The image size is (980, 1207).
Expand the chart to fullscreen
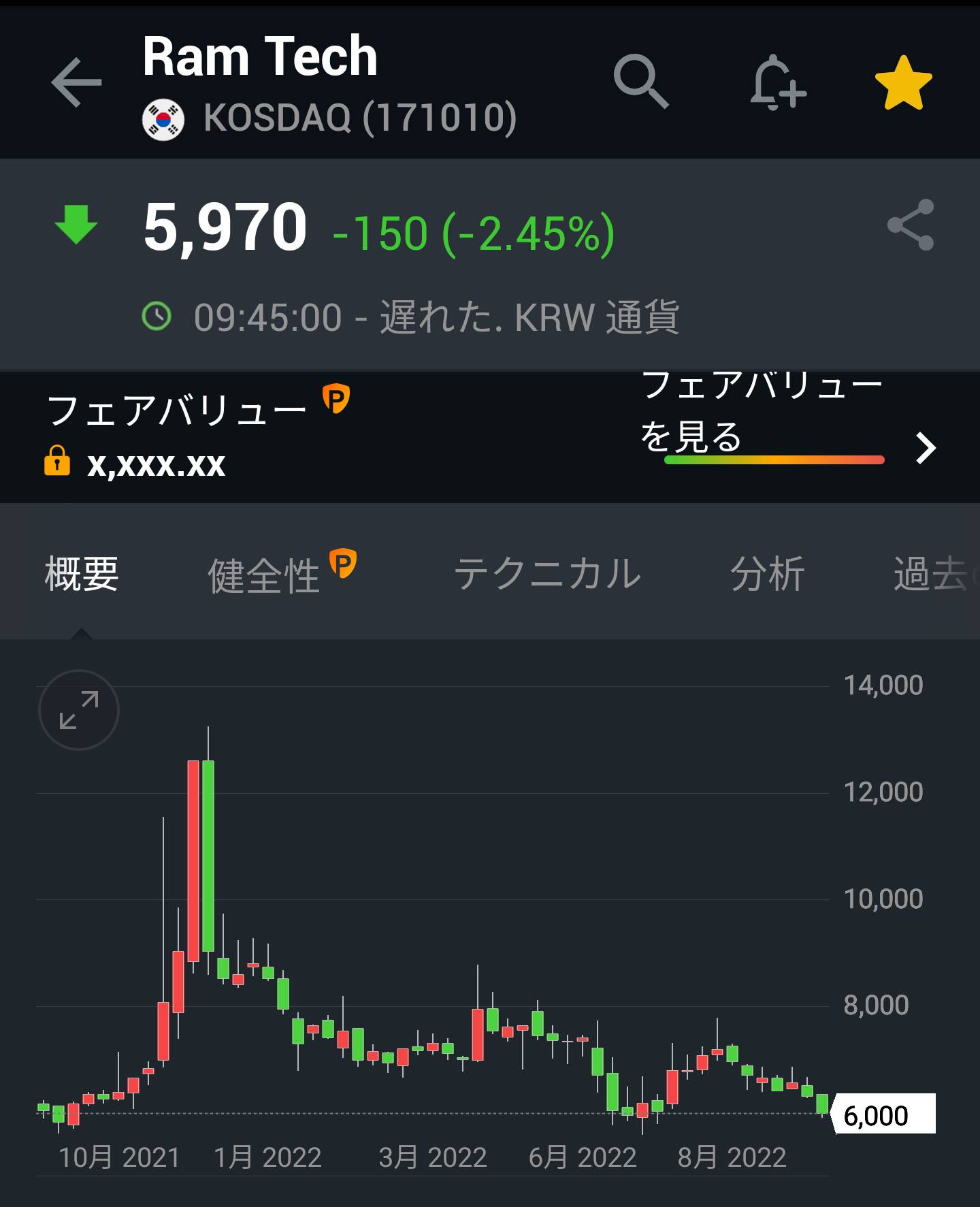79,710
